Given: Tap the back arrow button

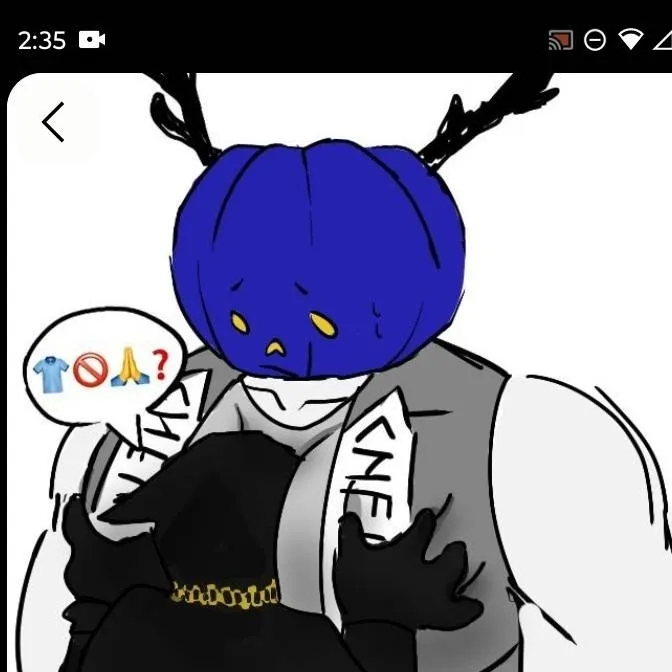Looking at the screenshot, I should pos(54,122).
